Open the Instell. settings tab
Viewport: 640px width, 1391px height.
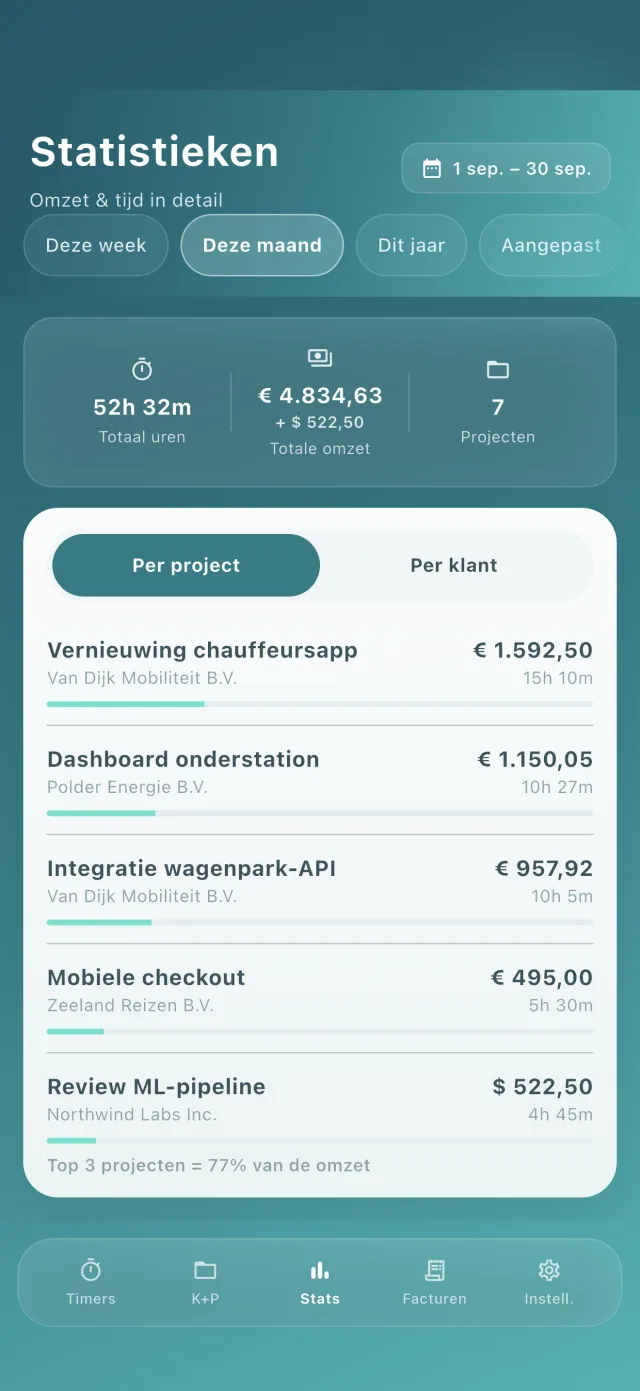coord(549,1282)
